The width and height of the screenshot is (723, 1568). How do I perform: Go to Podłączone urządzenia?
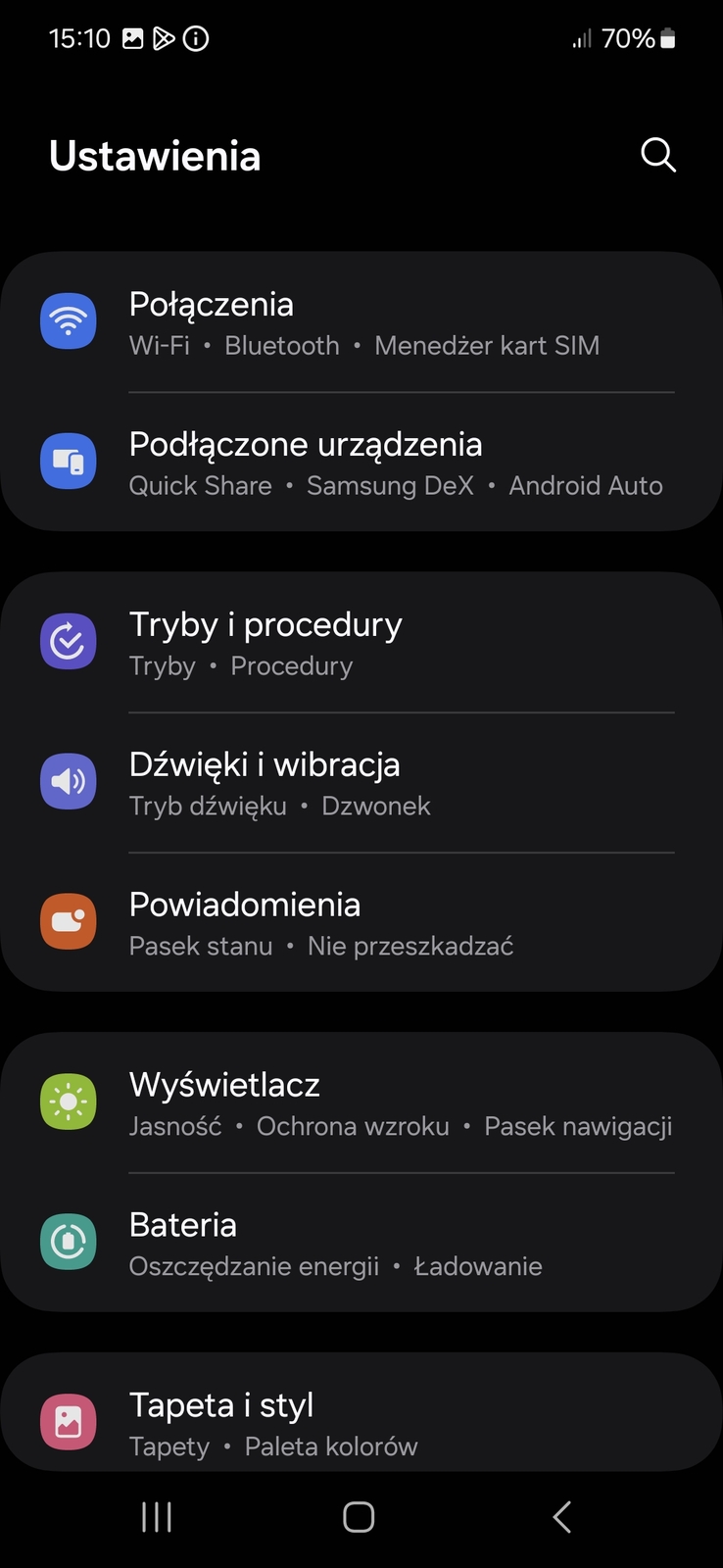point(361,464)
